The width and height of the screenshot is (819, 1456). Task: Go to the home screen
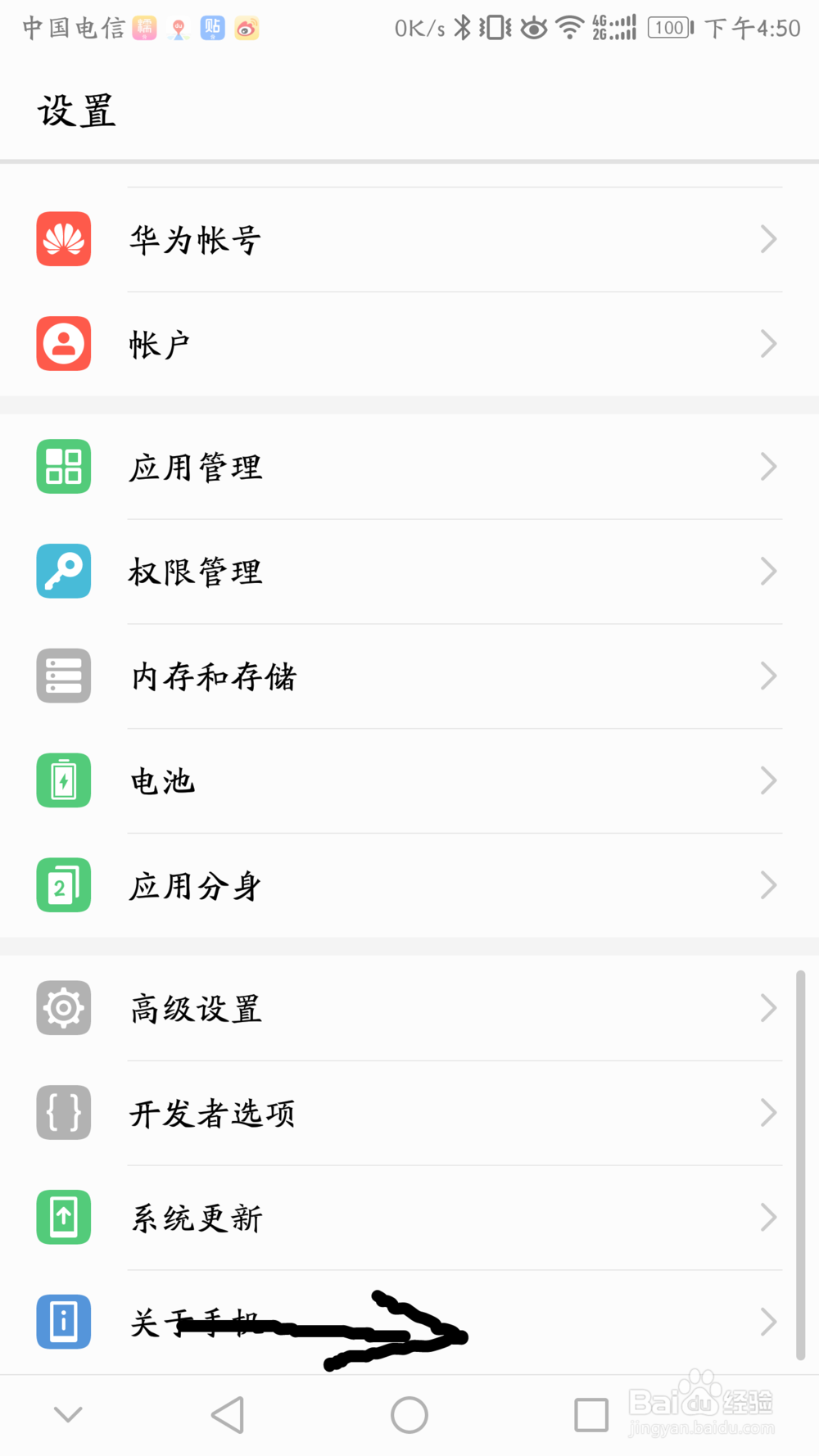tap(409, 1415)
